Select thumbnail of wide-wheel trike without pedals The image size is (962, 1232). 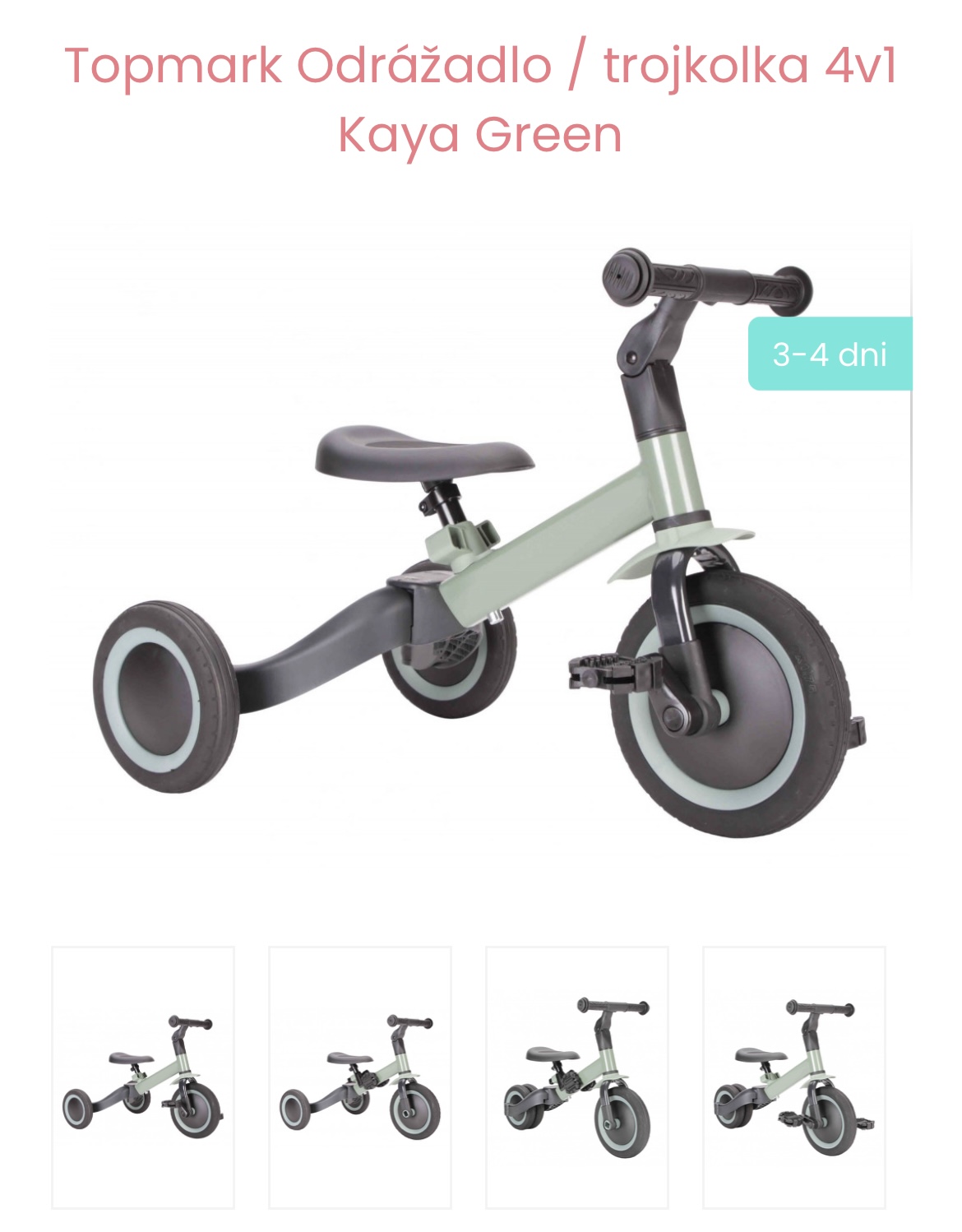pos(360,1077)
